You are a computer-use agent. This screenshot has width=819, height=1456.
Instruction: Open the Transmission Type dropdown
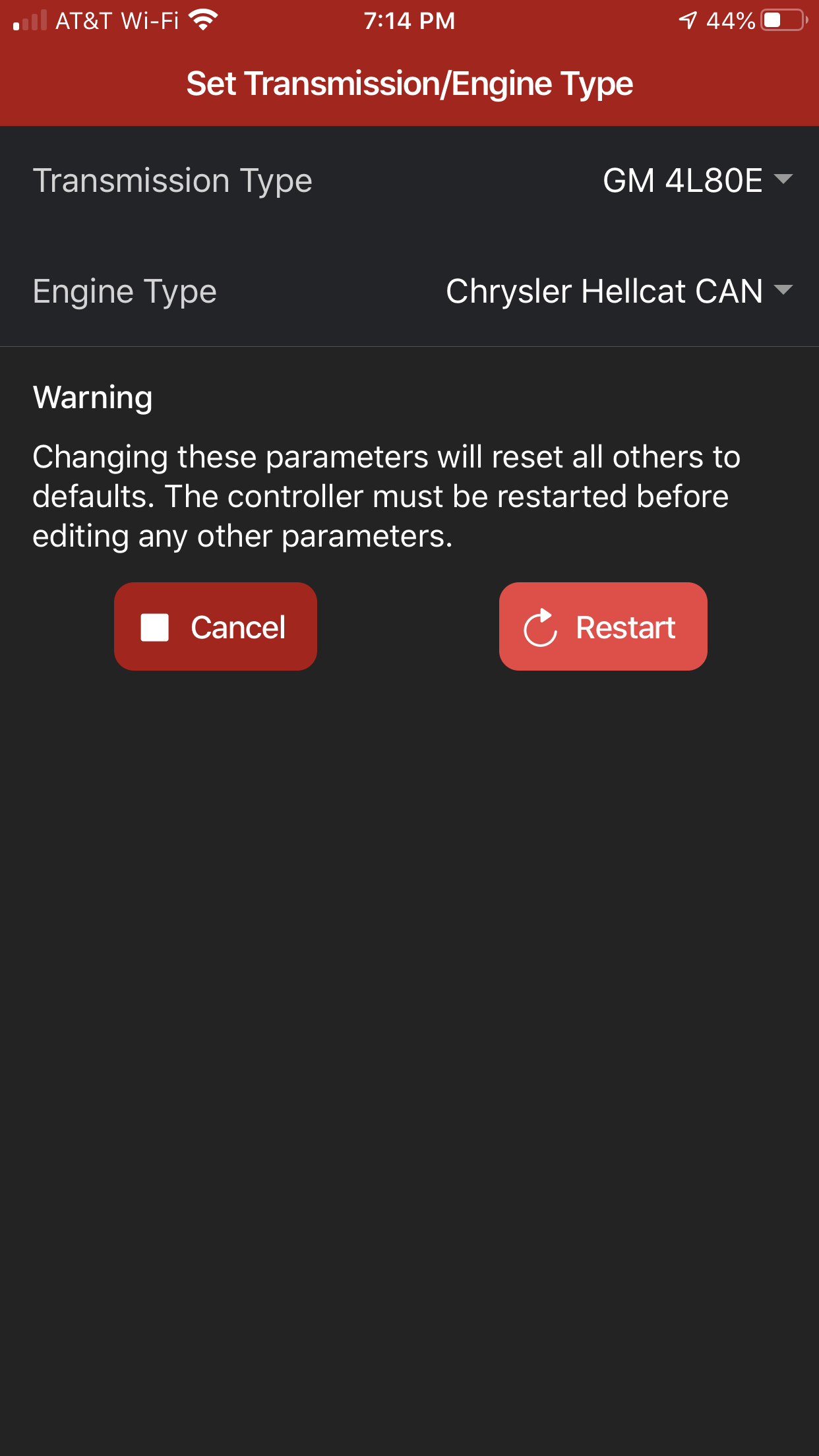pyautogui.click(x=697, y=180)
